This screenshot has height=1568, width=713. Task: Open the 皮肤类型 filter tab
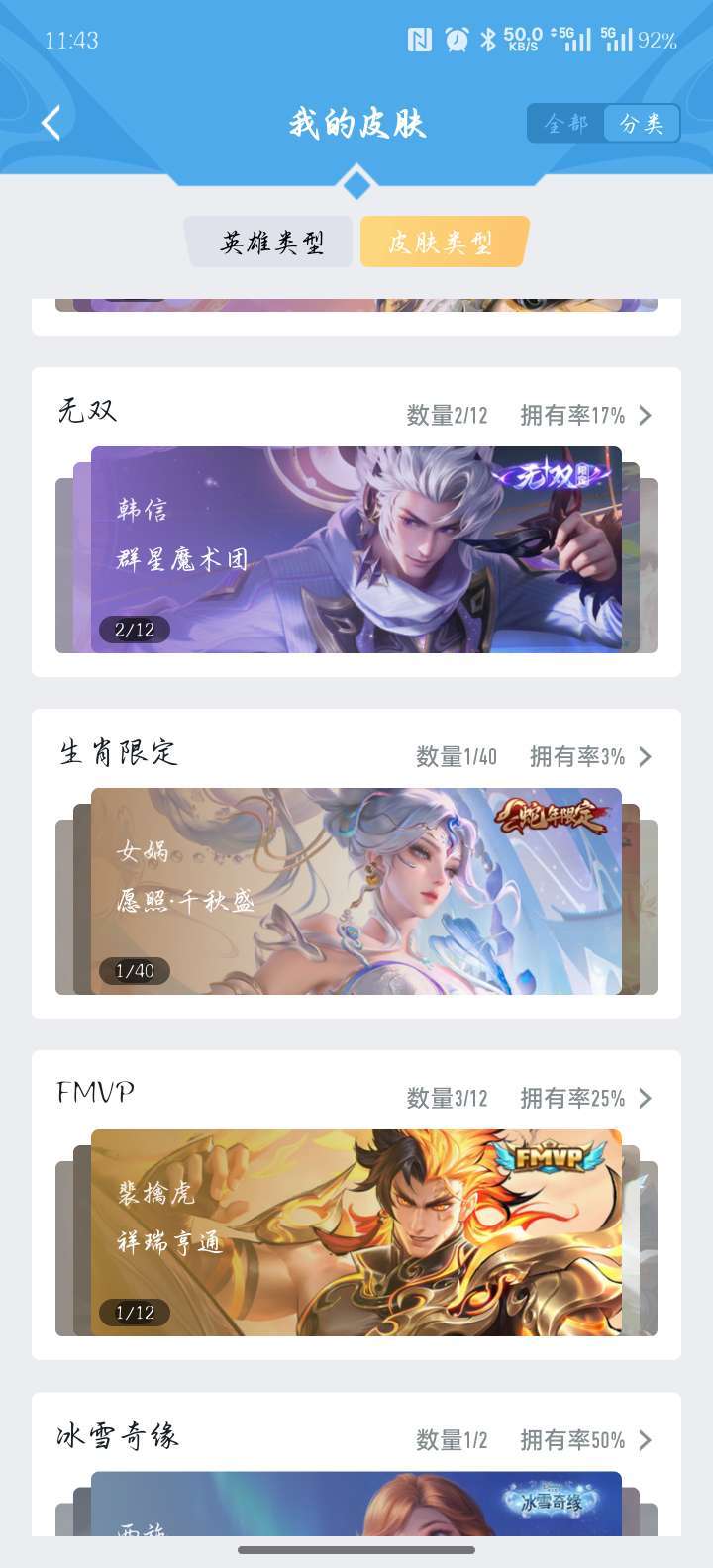[x=442, y=241]
